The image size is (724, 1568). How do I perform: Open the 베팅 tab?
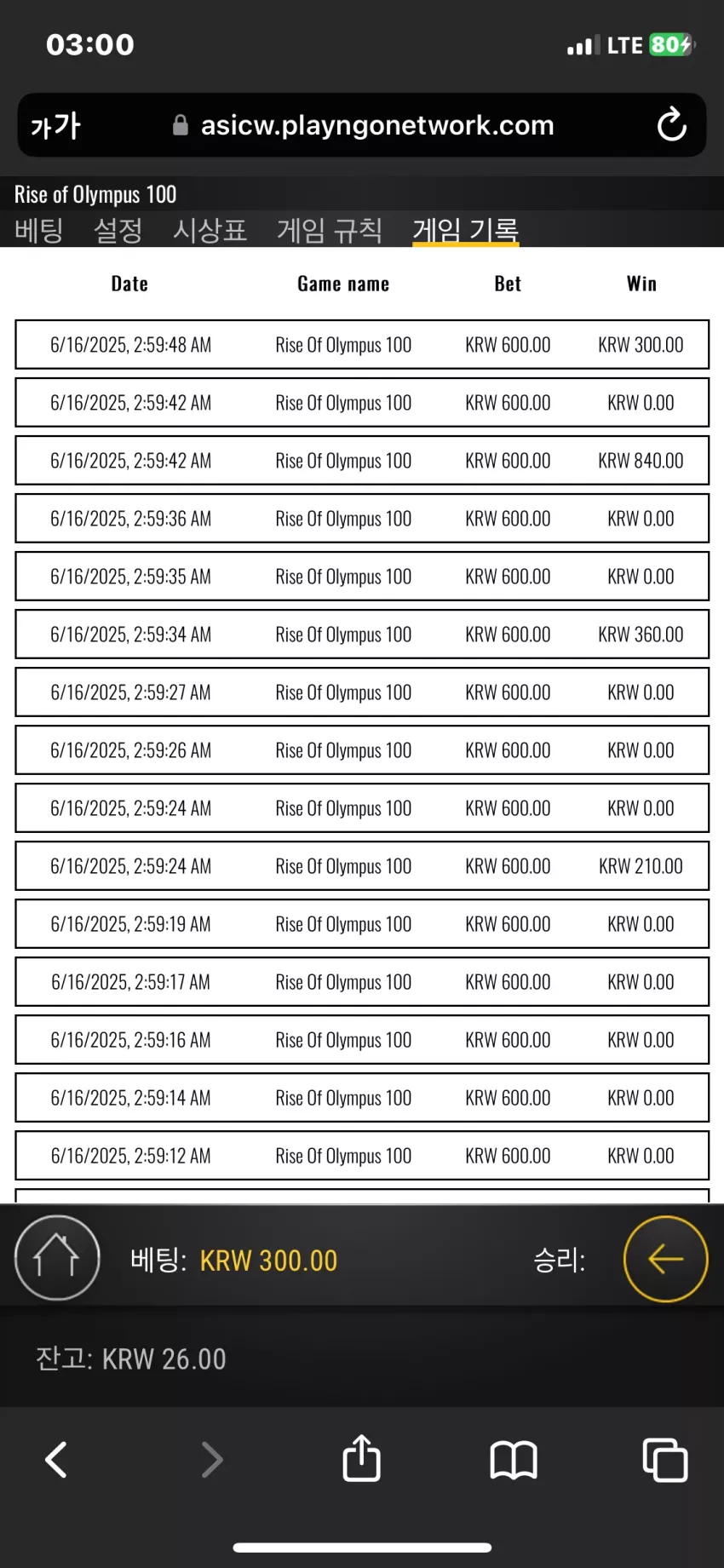coord(39,229)
